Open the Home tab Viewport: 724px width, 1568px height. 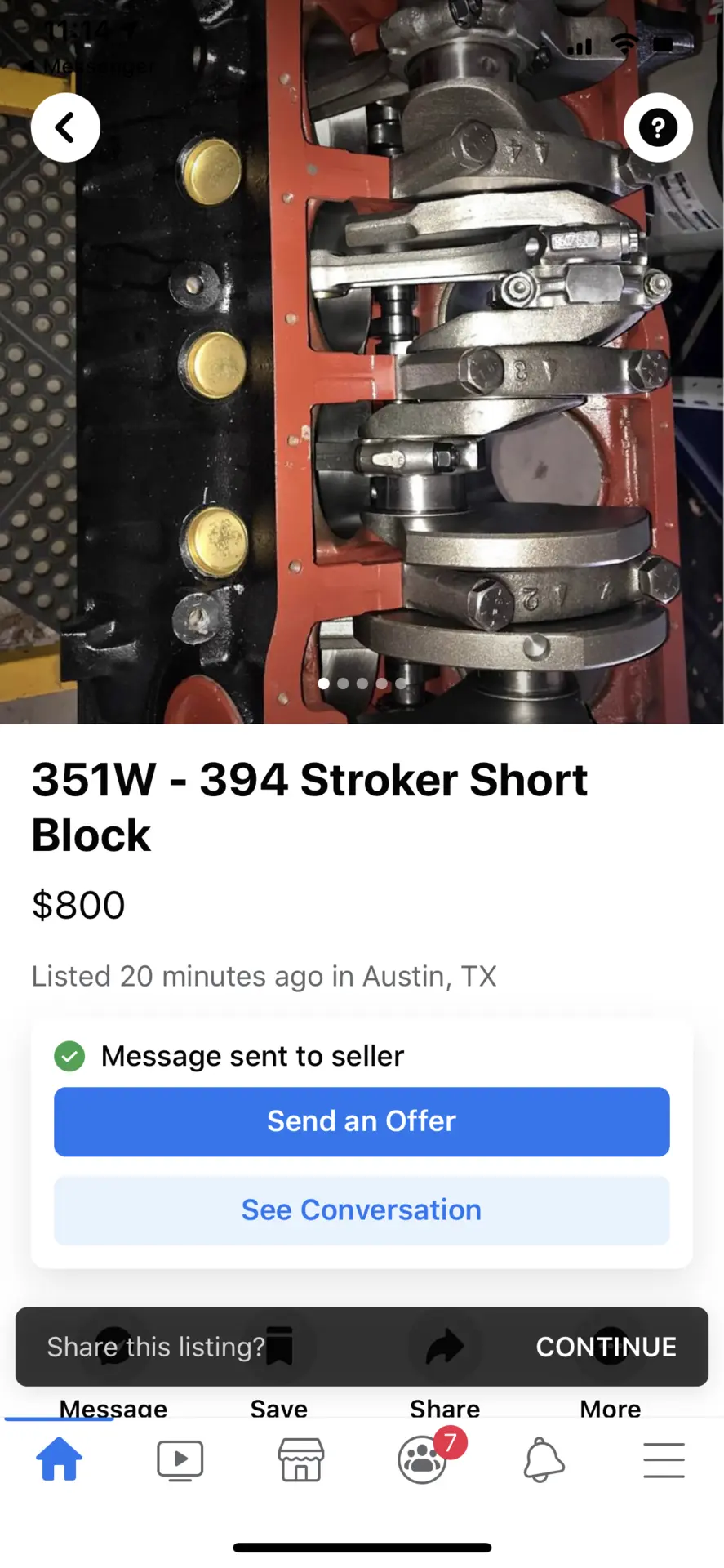pyautogui.click(x=60, y=1459)
